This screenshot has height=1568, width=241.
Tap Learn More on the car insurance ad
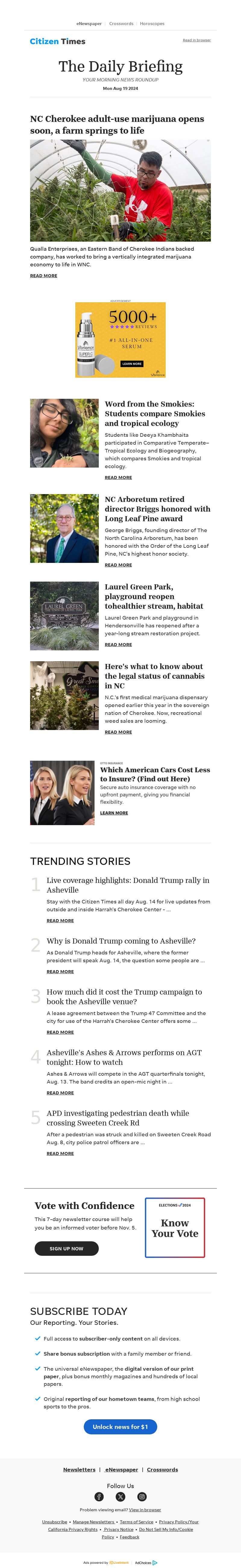coord(114,813)
